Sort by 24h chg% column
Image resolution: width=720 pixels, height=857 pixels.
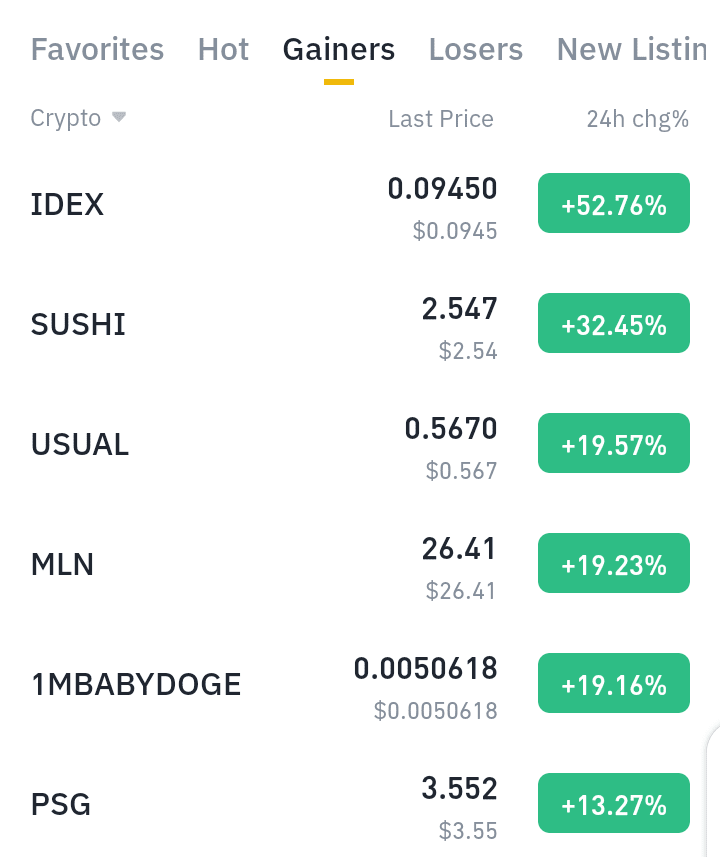tap(637, 119)
